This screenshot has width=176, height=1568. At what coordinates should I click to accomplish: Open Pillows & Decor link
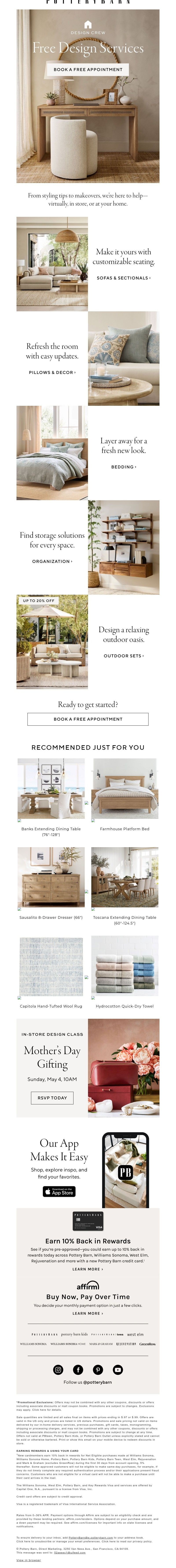coord(52,372)
